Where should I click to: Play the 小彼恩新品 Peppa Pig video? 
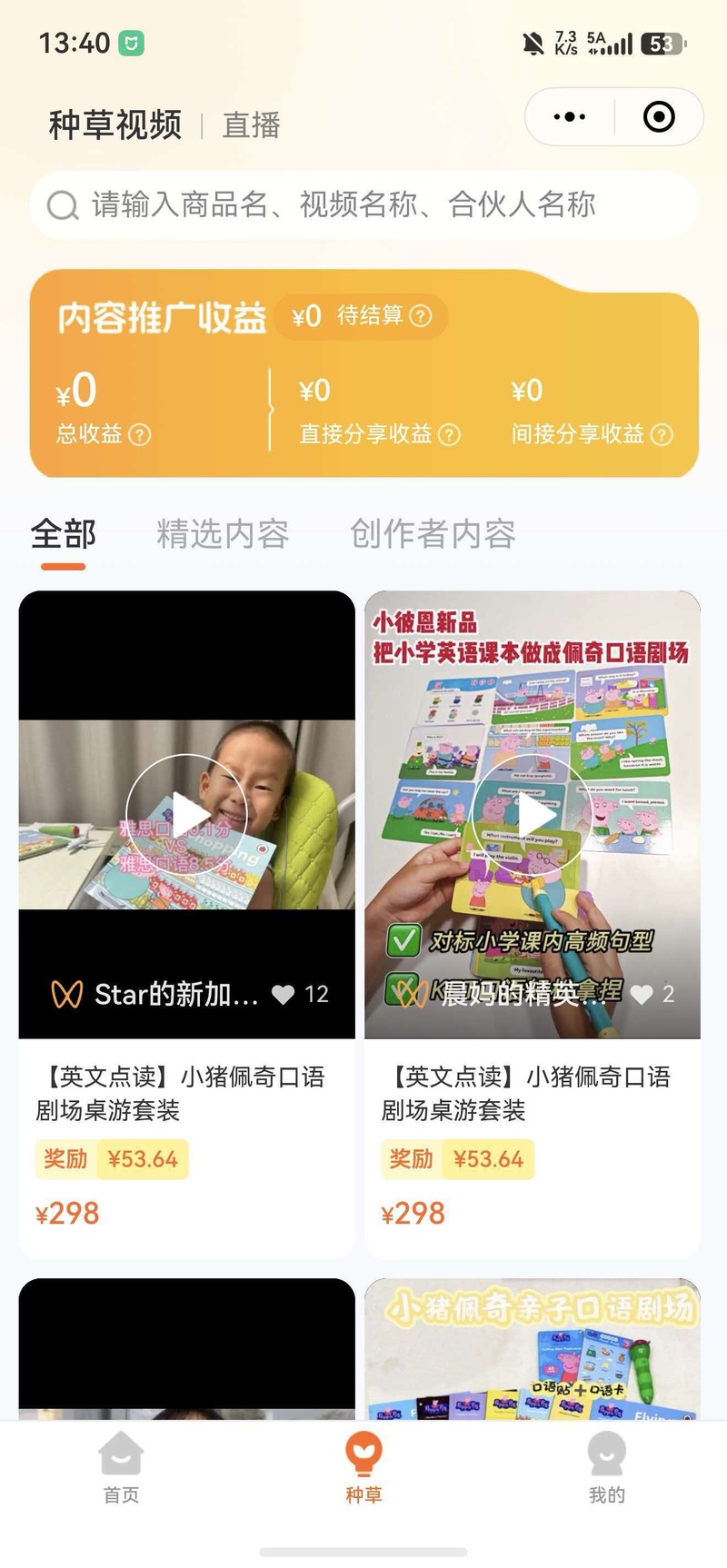click(533, 814)
